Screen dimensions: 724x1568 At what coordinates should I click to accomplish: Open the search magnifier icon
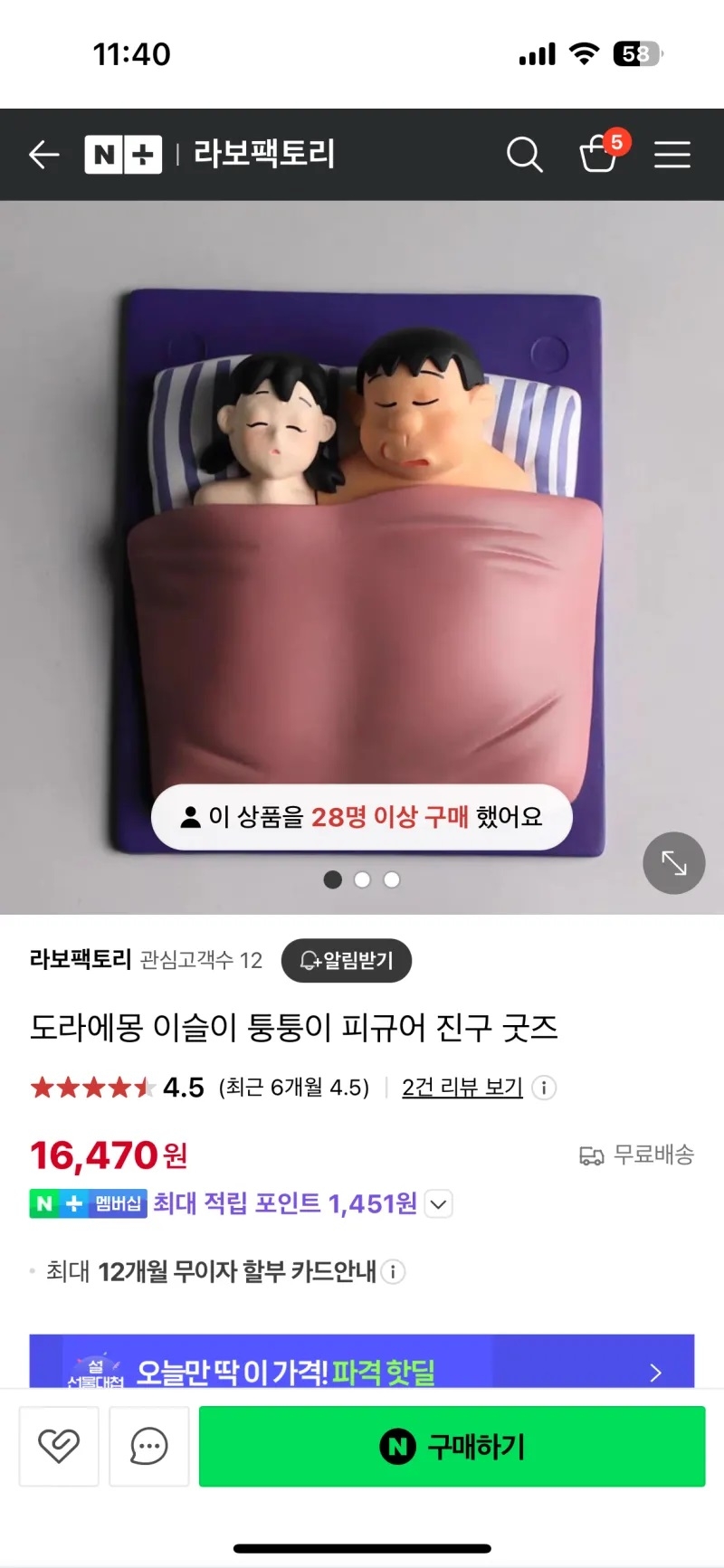524,155
